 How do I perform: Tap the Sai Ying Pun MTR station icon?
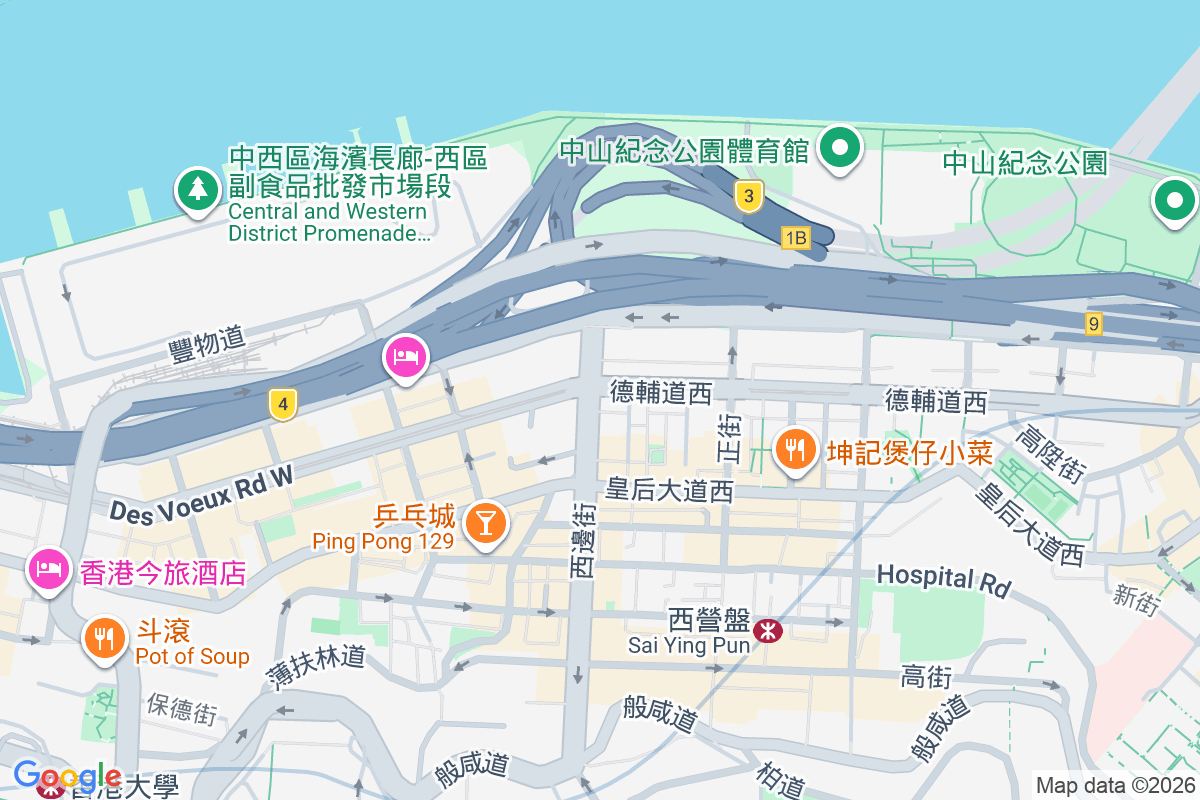click(769, 630)
